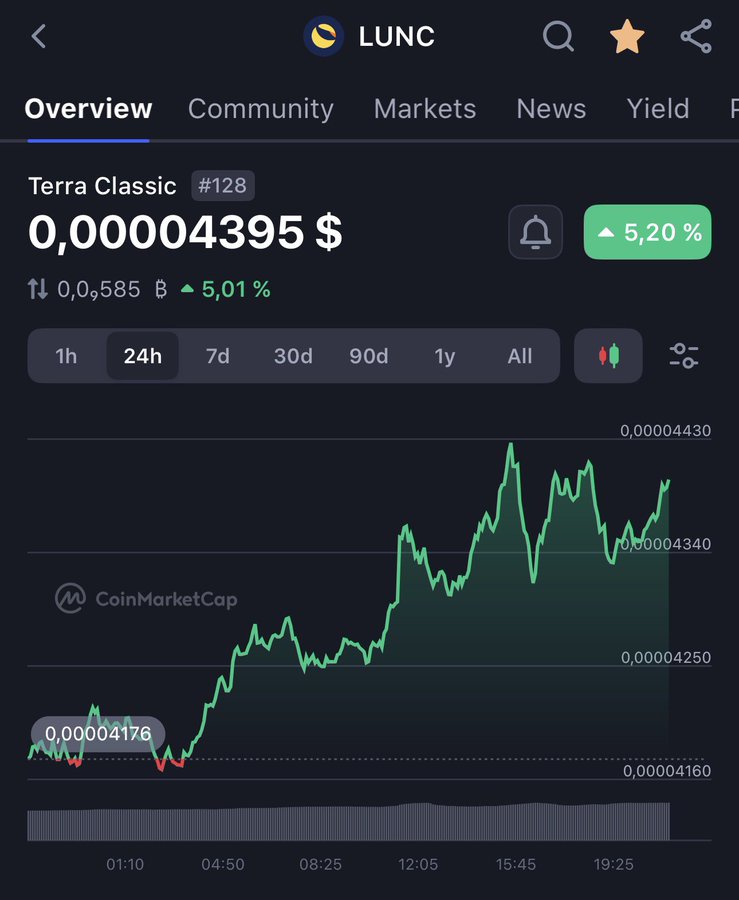Tap the 5,20 % change badge
739x900 pixels.
(x=647, y=233)
